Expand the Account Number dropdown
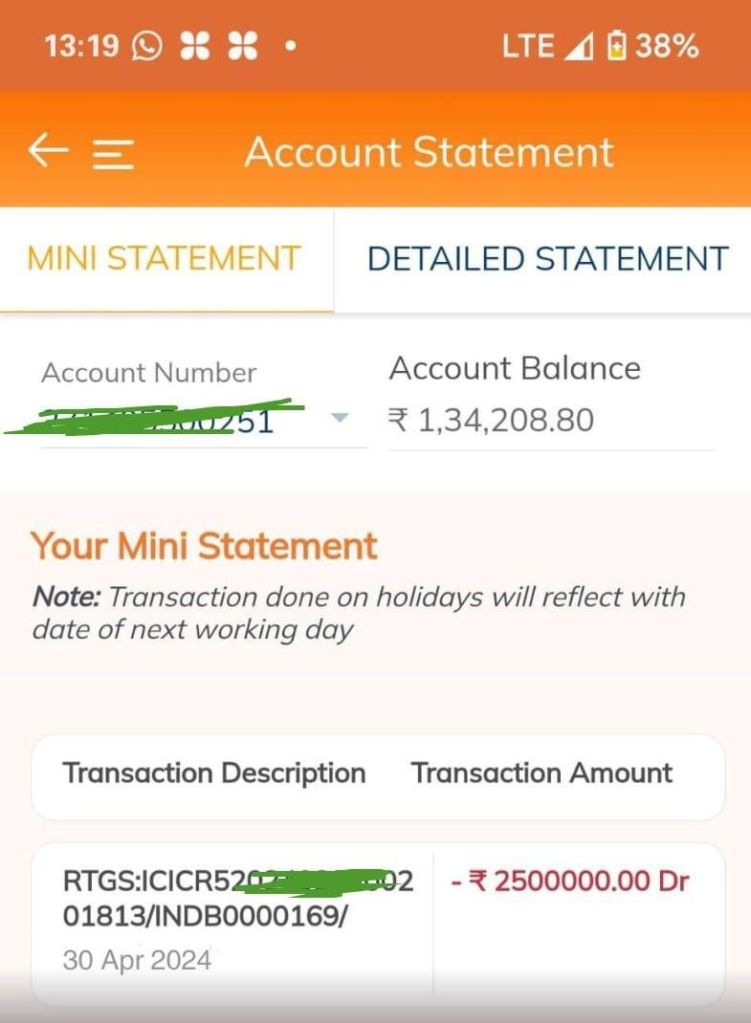This screenshot has width=751, height=1023. tap(340, 418)
